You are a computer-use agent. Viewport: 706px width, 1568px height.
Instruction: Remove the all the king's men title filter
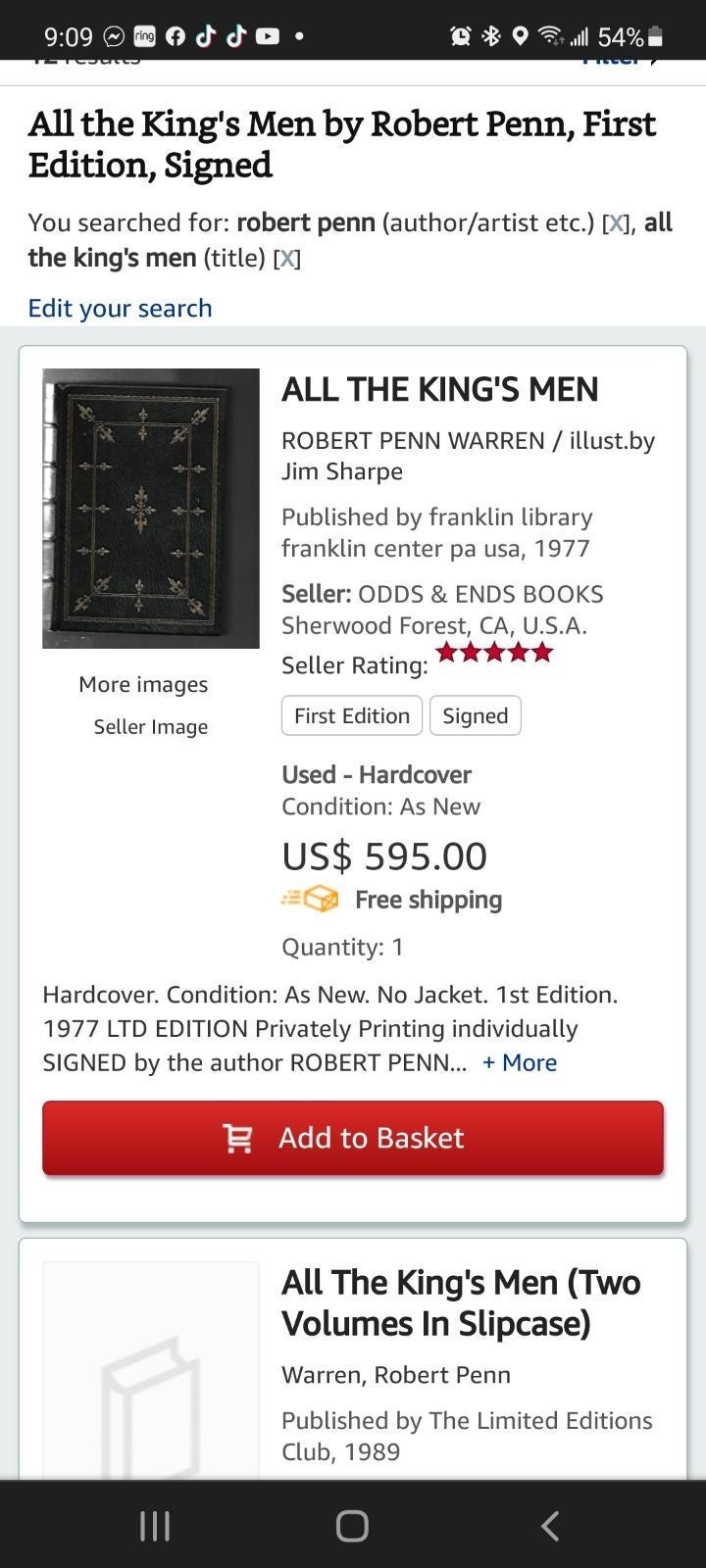click(x=286, y=259)
